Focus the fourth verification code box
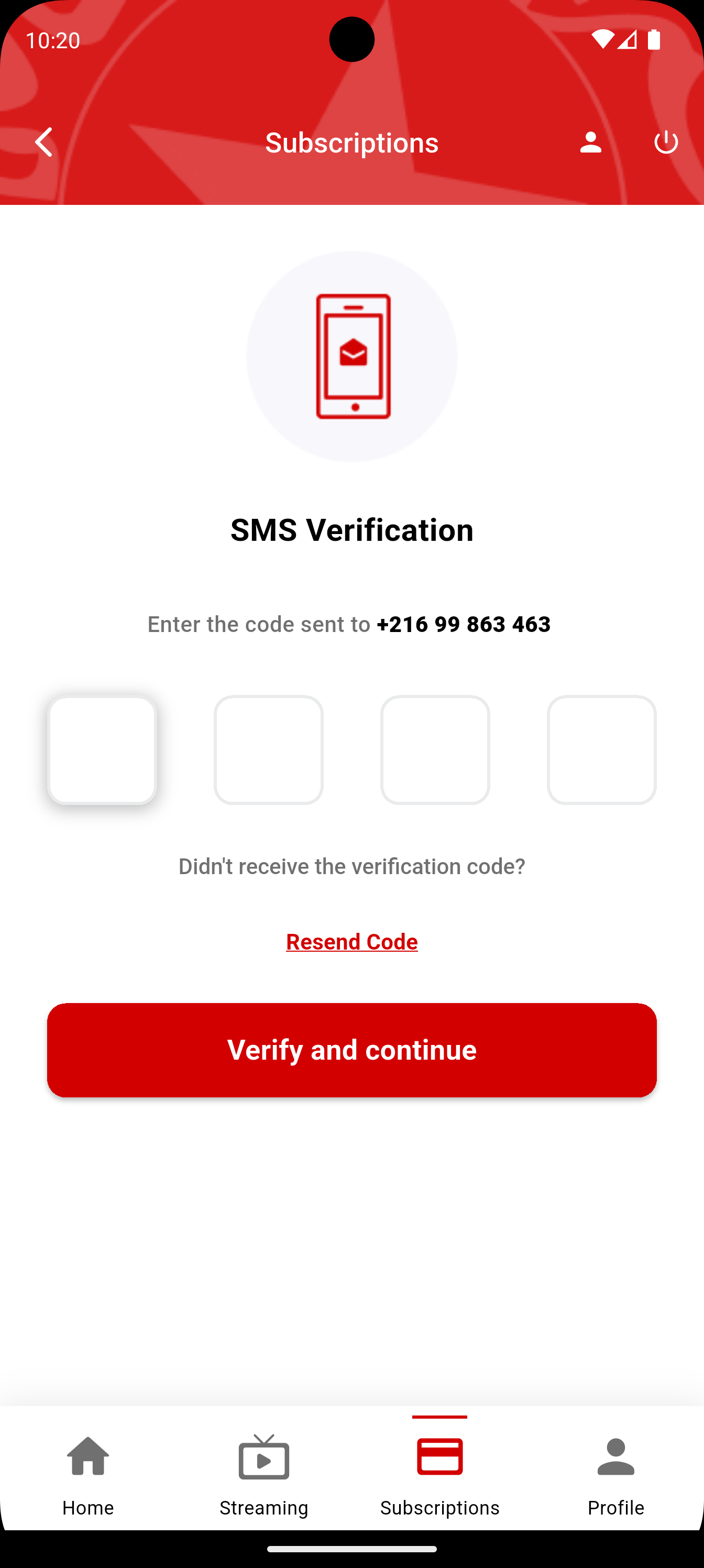The width and height of the screenshot is (704, 1568). coord(601,750)
